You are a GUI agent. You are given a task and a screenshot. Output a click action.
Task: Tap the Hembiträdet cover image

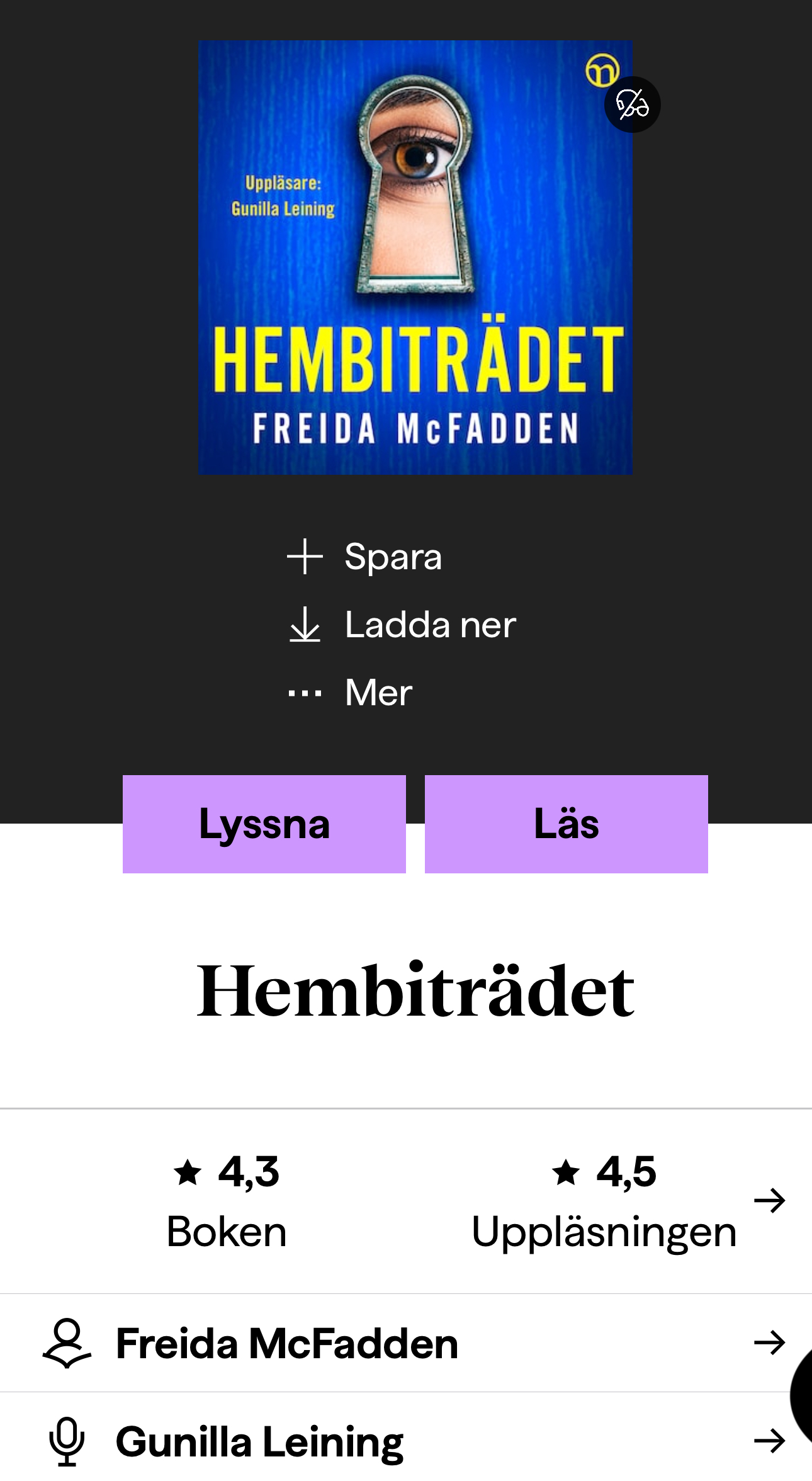pos(415,257)
